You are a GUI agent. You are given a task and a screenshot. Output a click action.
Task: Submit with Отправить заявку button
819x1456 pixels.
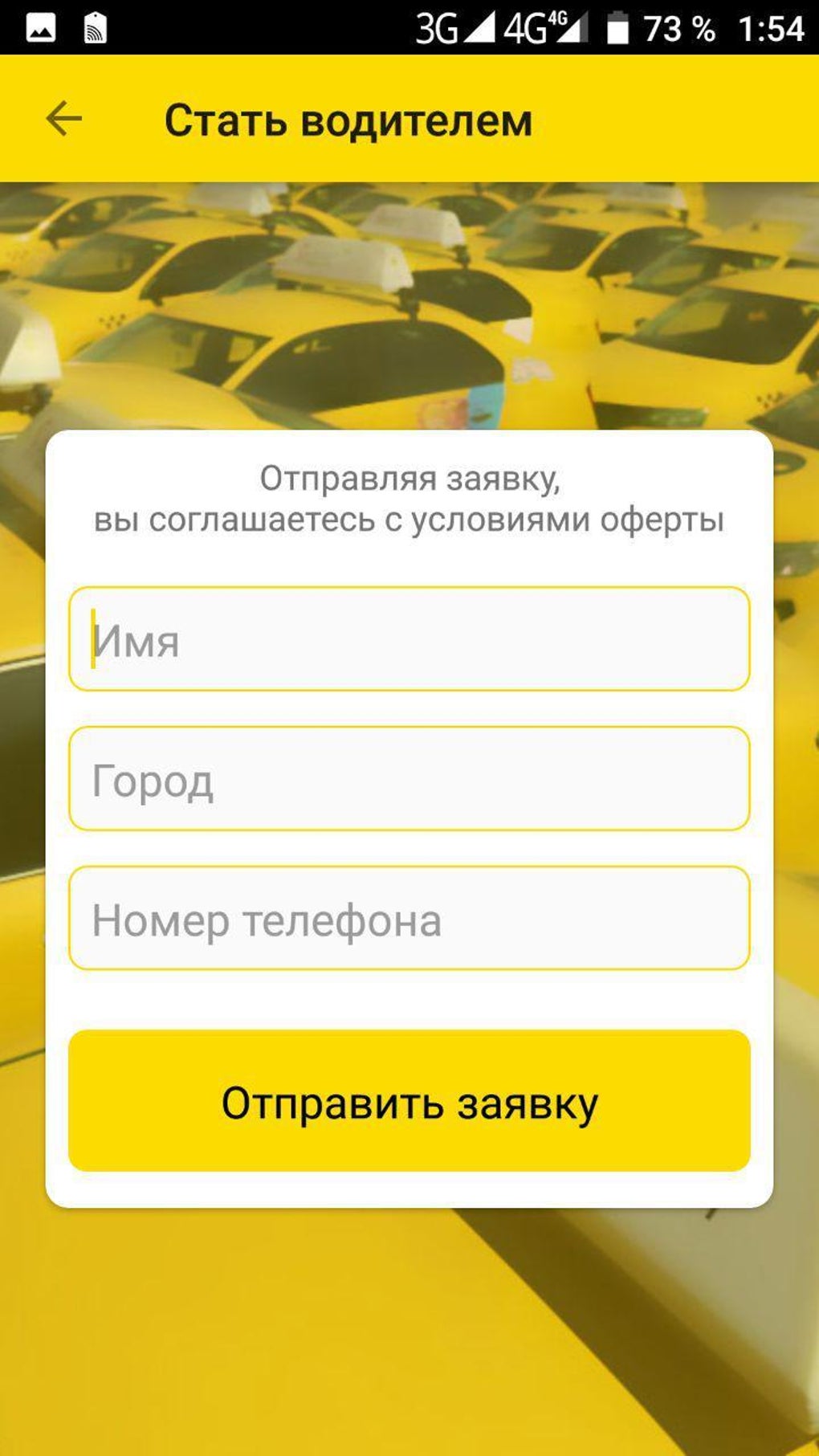[x=409, y=1101]
